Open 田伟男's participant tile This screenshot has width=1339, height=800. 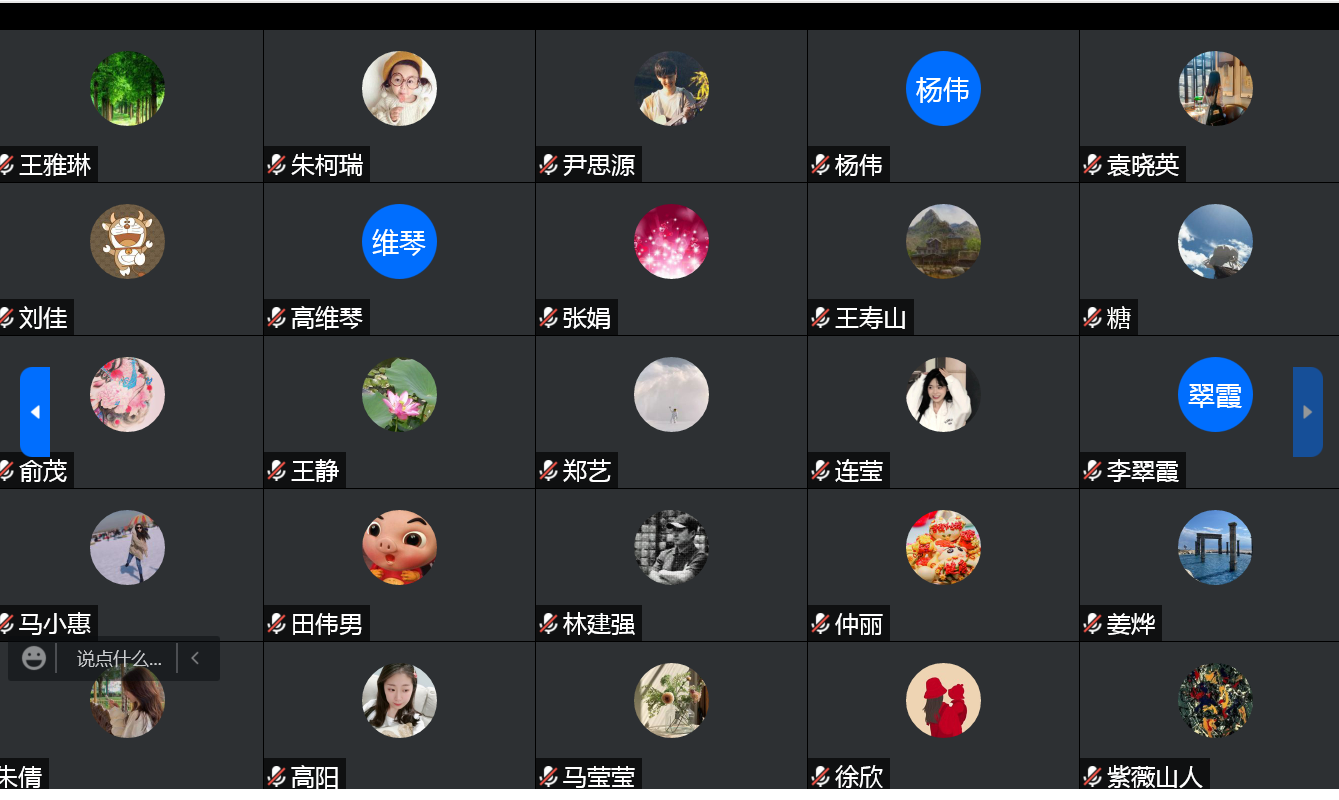click(399, 564)
